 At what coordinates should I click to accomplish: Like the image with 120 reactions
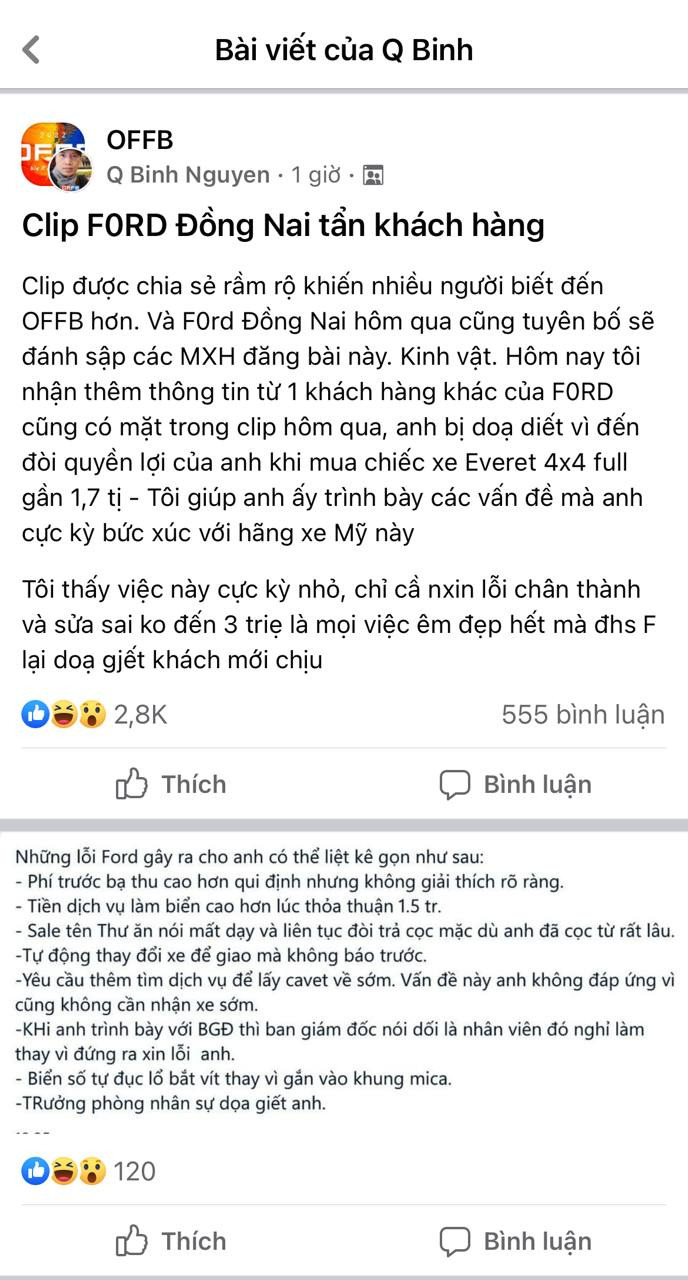(171, 1241)
